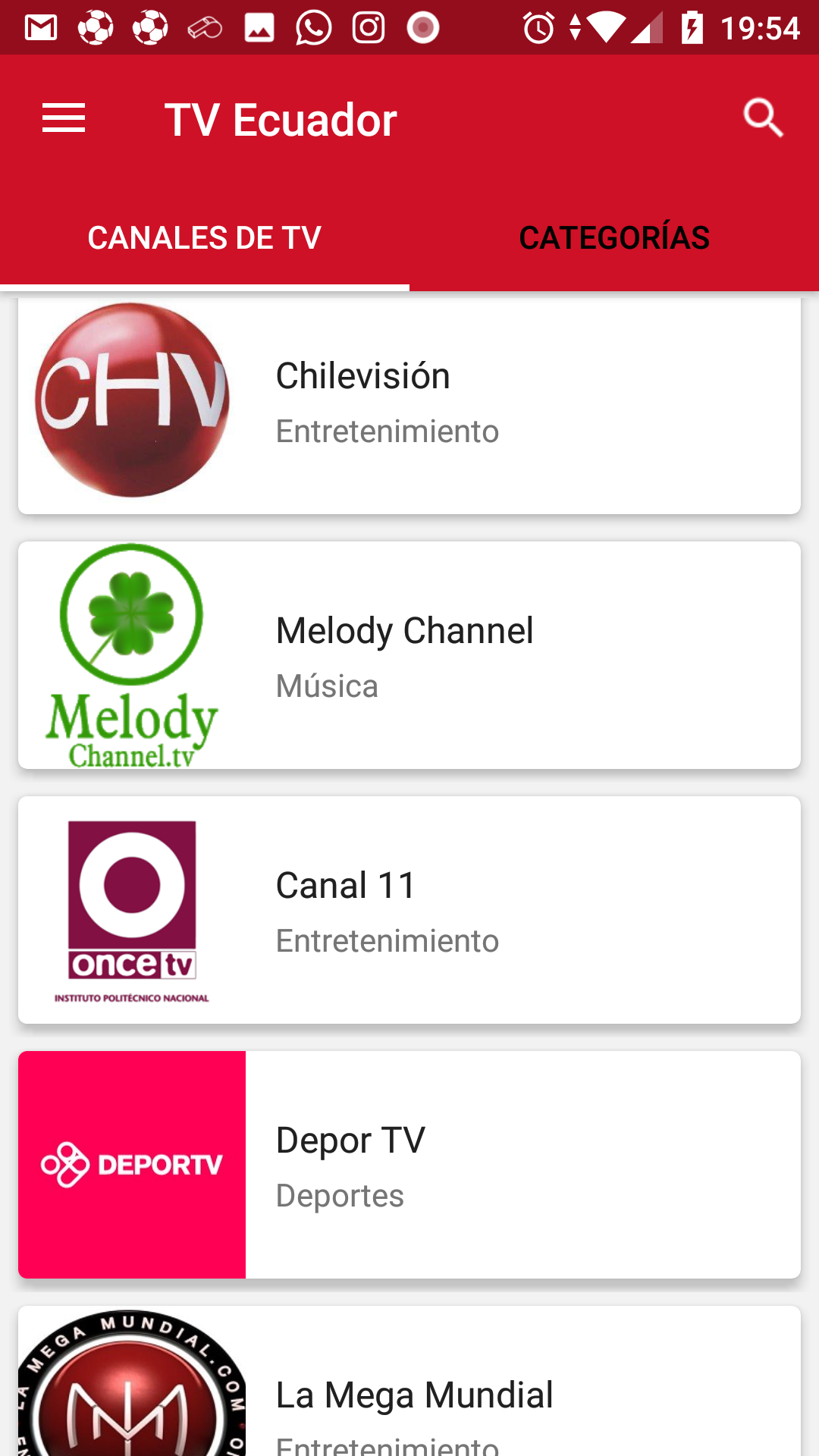This screenshot has width=819, height=1456.
Task: Open the Canal 11 card
Action: 409,910
